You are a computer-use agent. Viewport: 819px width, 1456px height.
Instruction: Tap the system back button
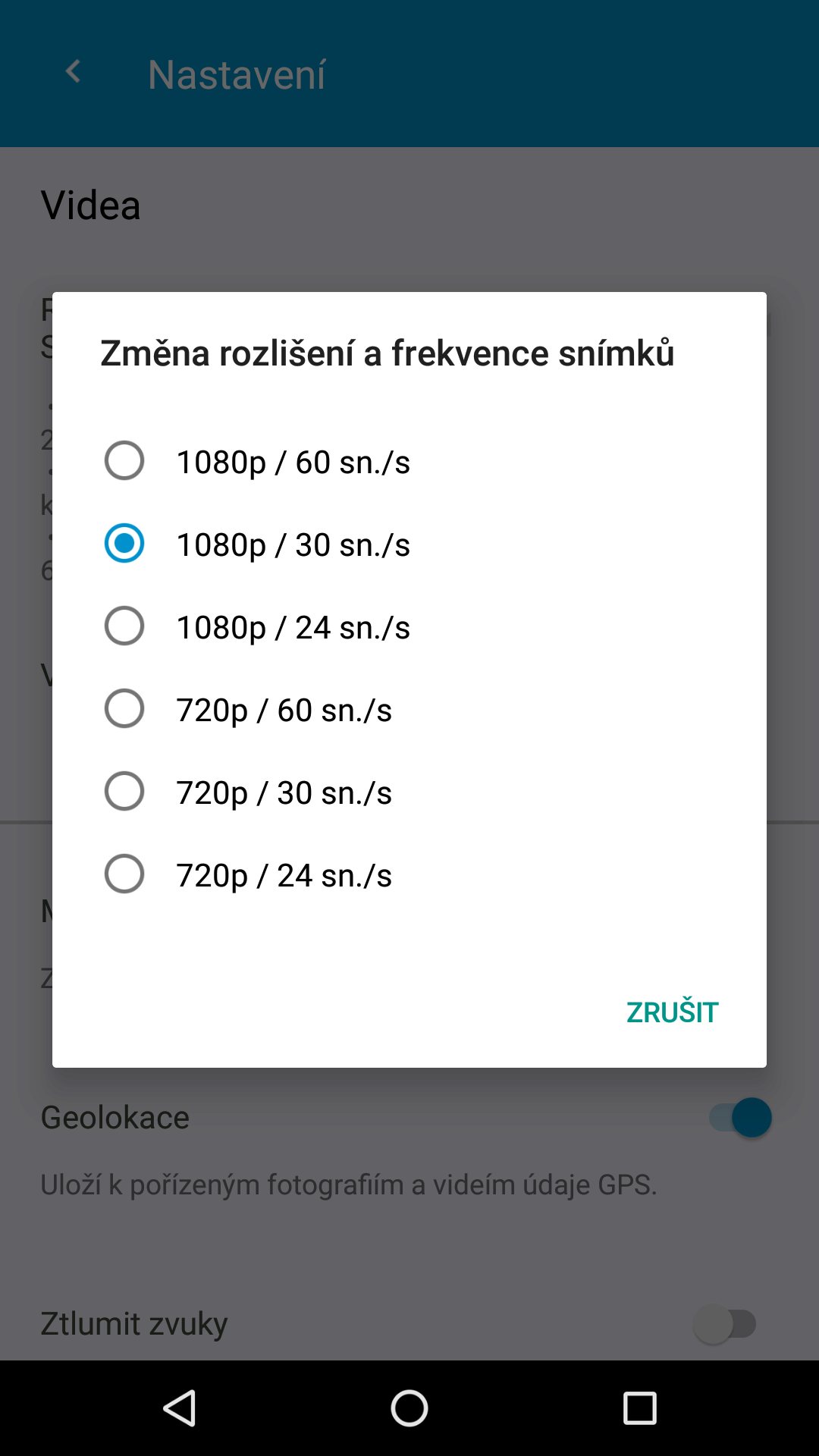180,1408
